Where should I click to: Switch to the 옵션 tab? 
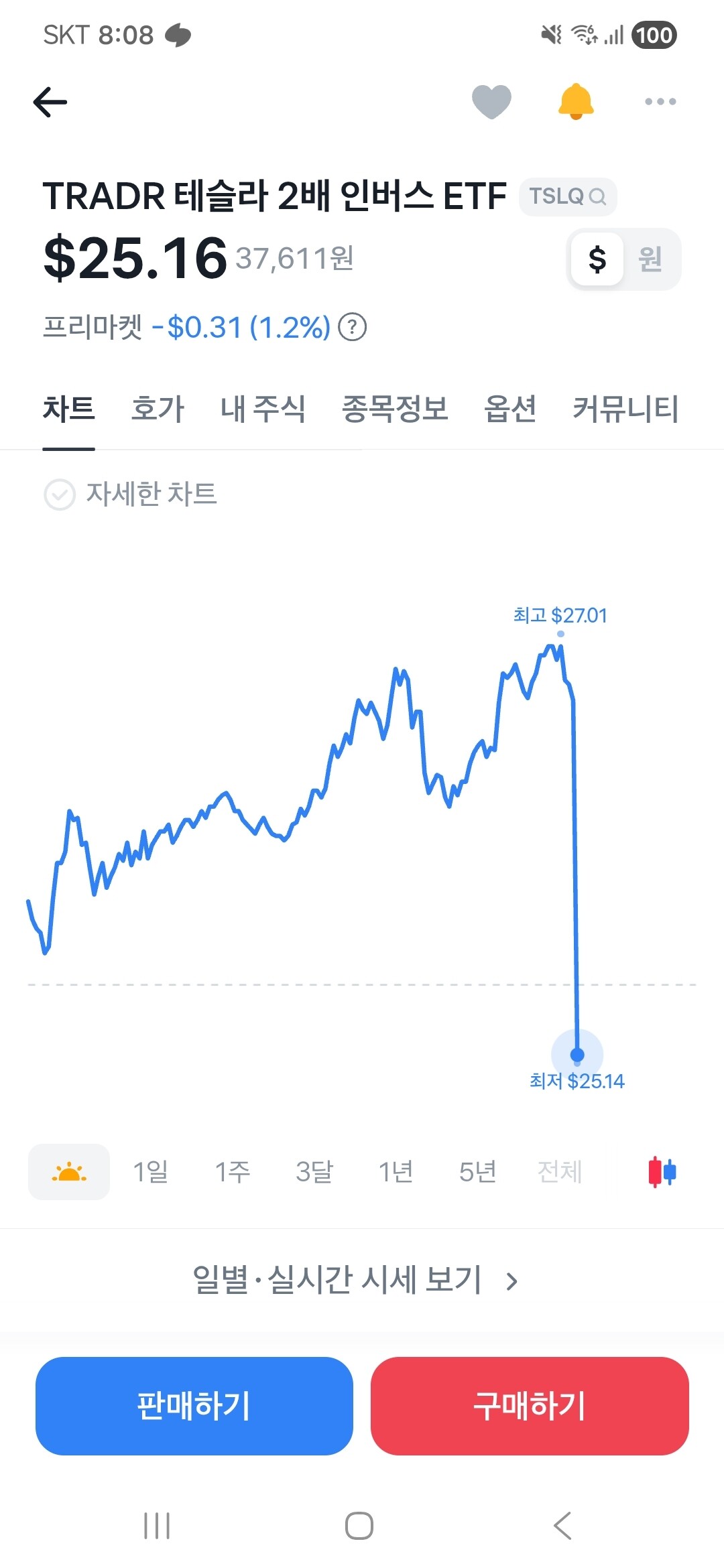tap(510, 409)
